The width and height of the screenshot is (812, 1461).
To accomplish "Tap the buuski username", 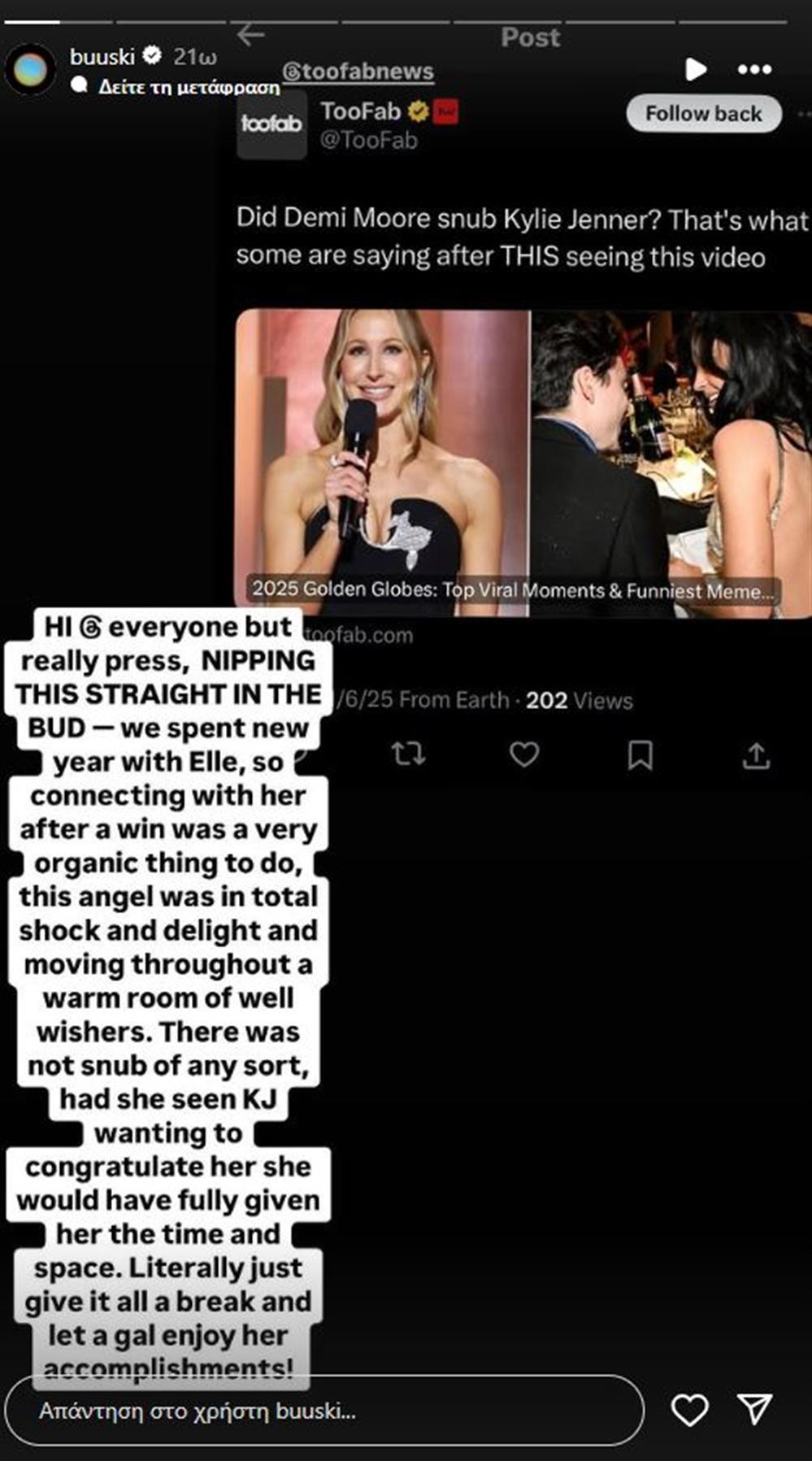I will 102,56.
